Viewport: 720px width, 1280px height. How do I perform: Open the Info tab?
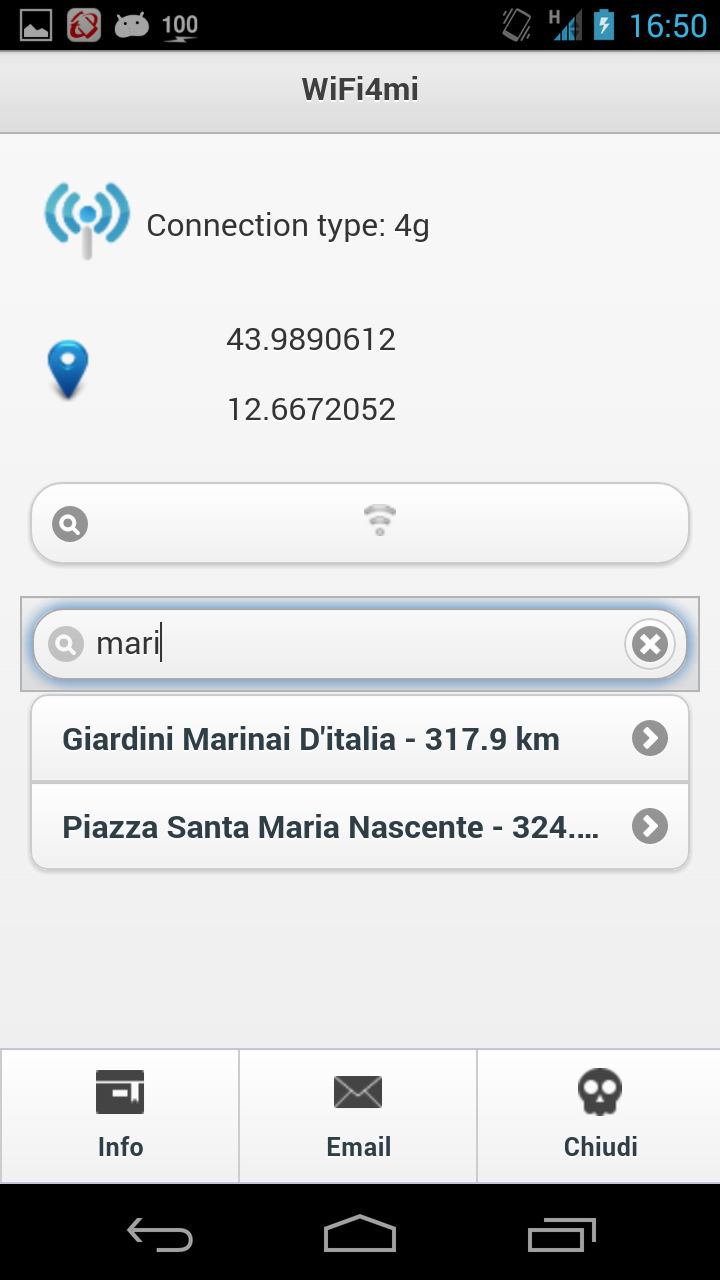pyautogui.click(x=120, y=1116)
